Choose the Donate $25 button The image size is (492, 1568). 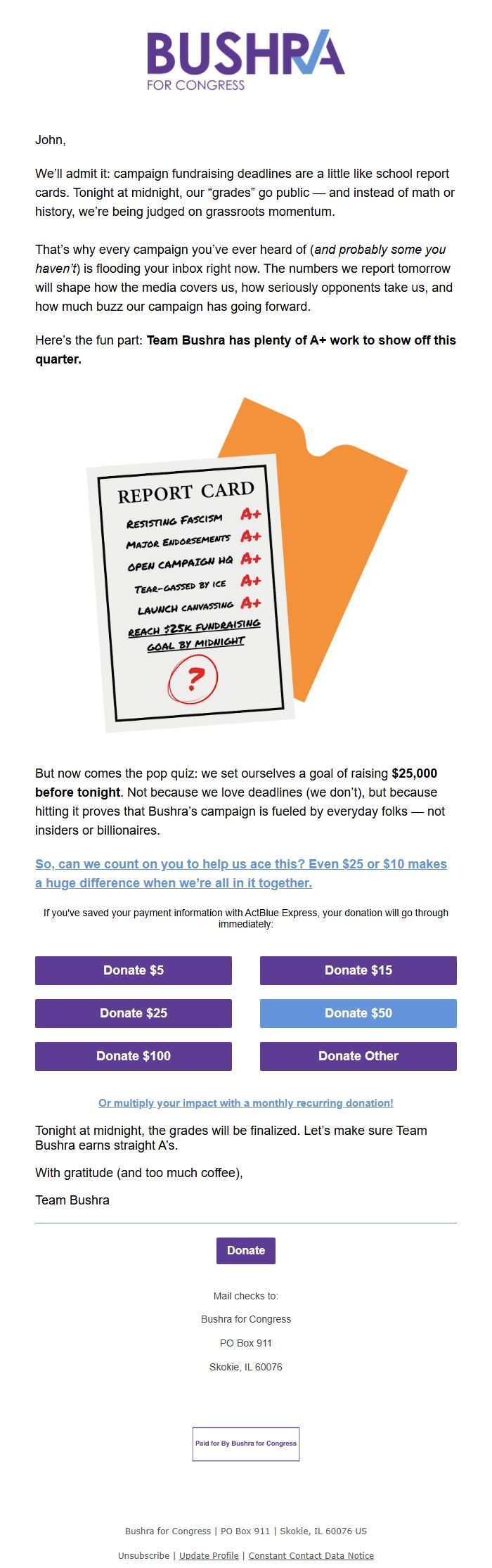[134, 1013]
